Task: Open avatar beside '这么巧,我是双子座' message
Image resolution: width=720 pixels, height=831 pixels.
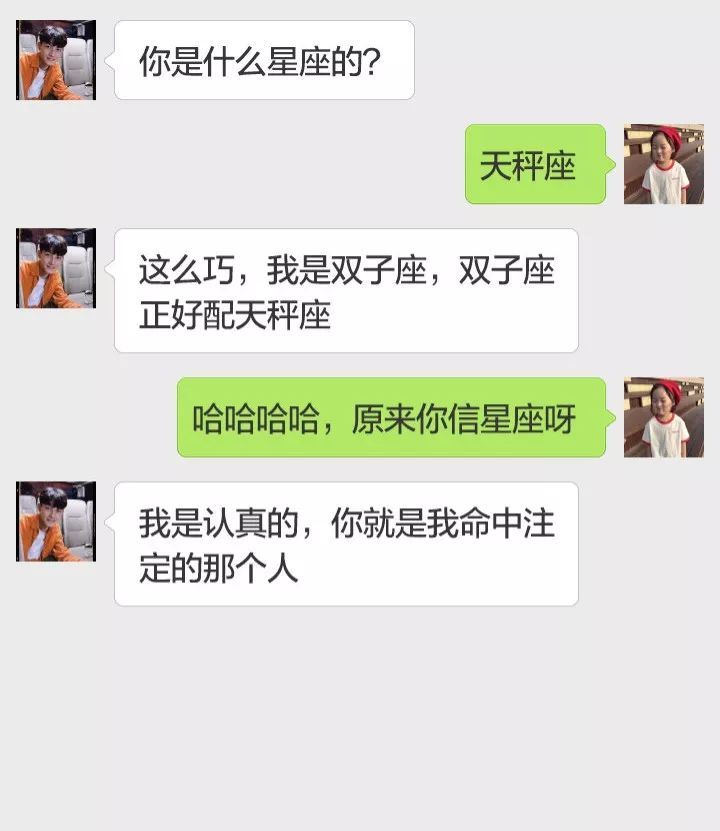Action: [x=56, y=268]
